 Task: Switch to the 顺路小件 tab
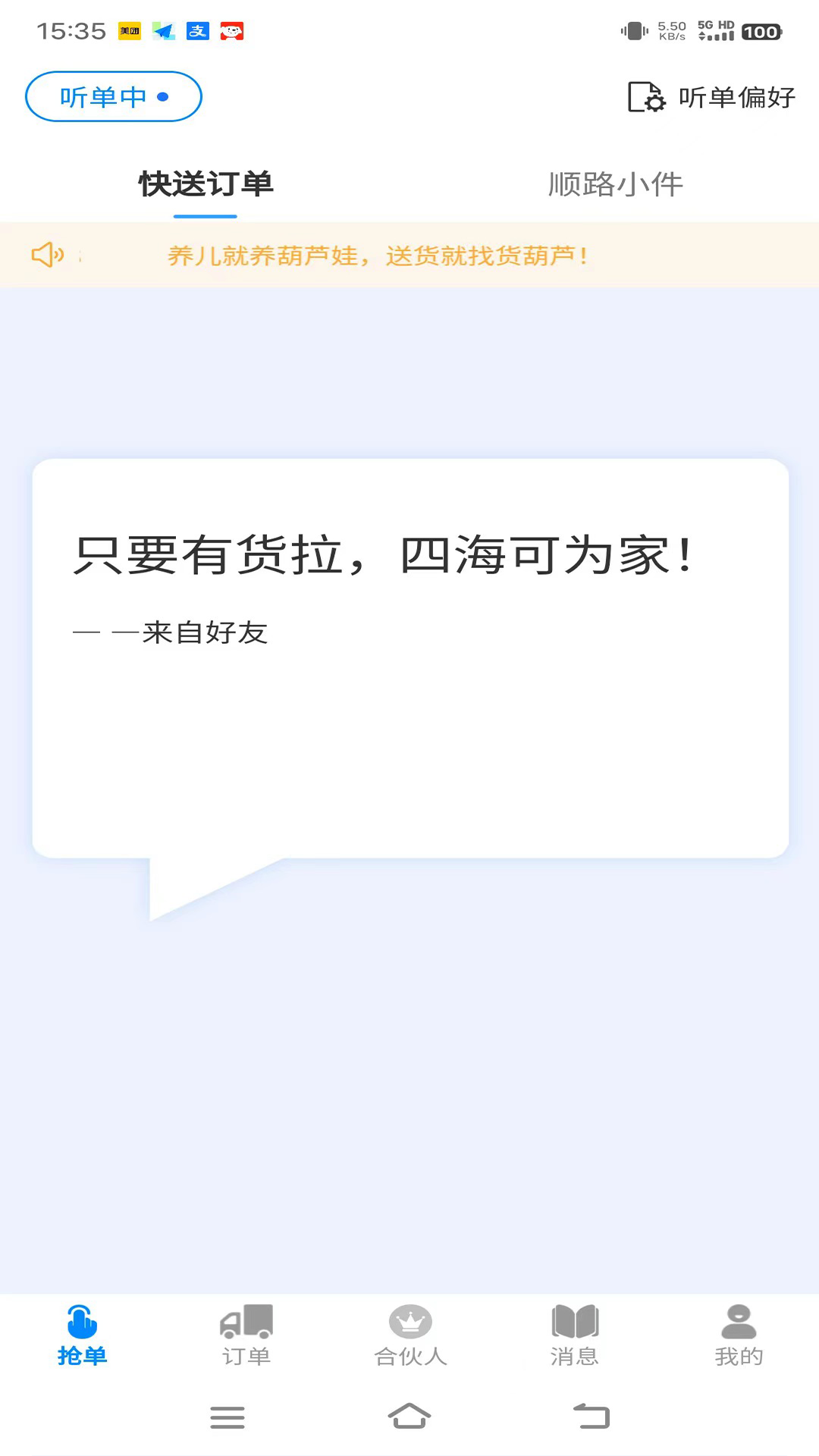[x=615, y=184]
